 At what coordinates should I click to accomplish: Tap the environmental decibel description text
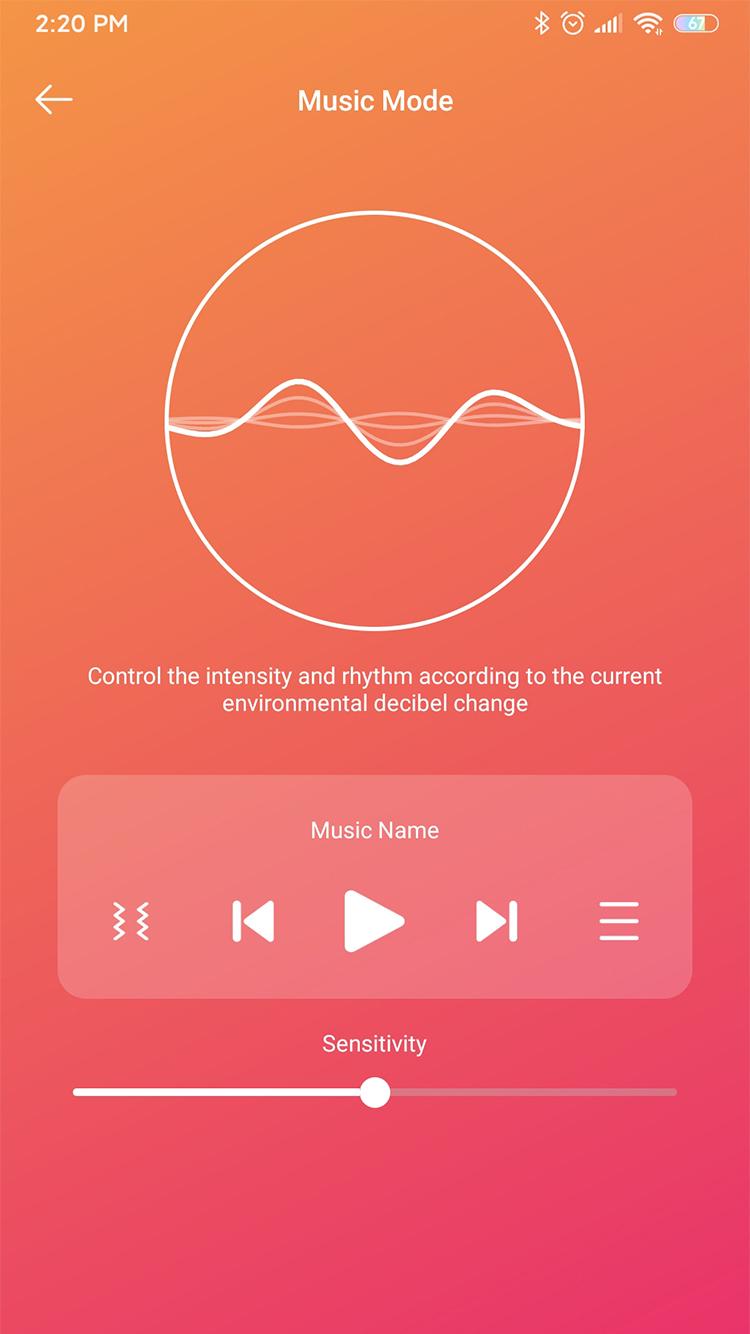[x=375, y=690]
